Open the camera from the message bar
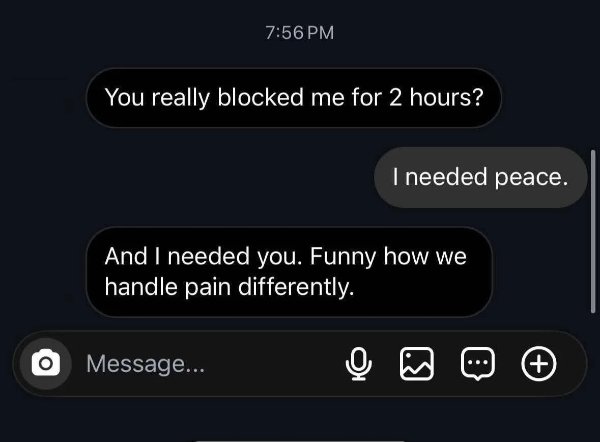This screenshot has height=442, width=600. (44, 364)
